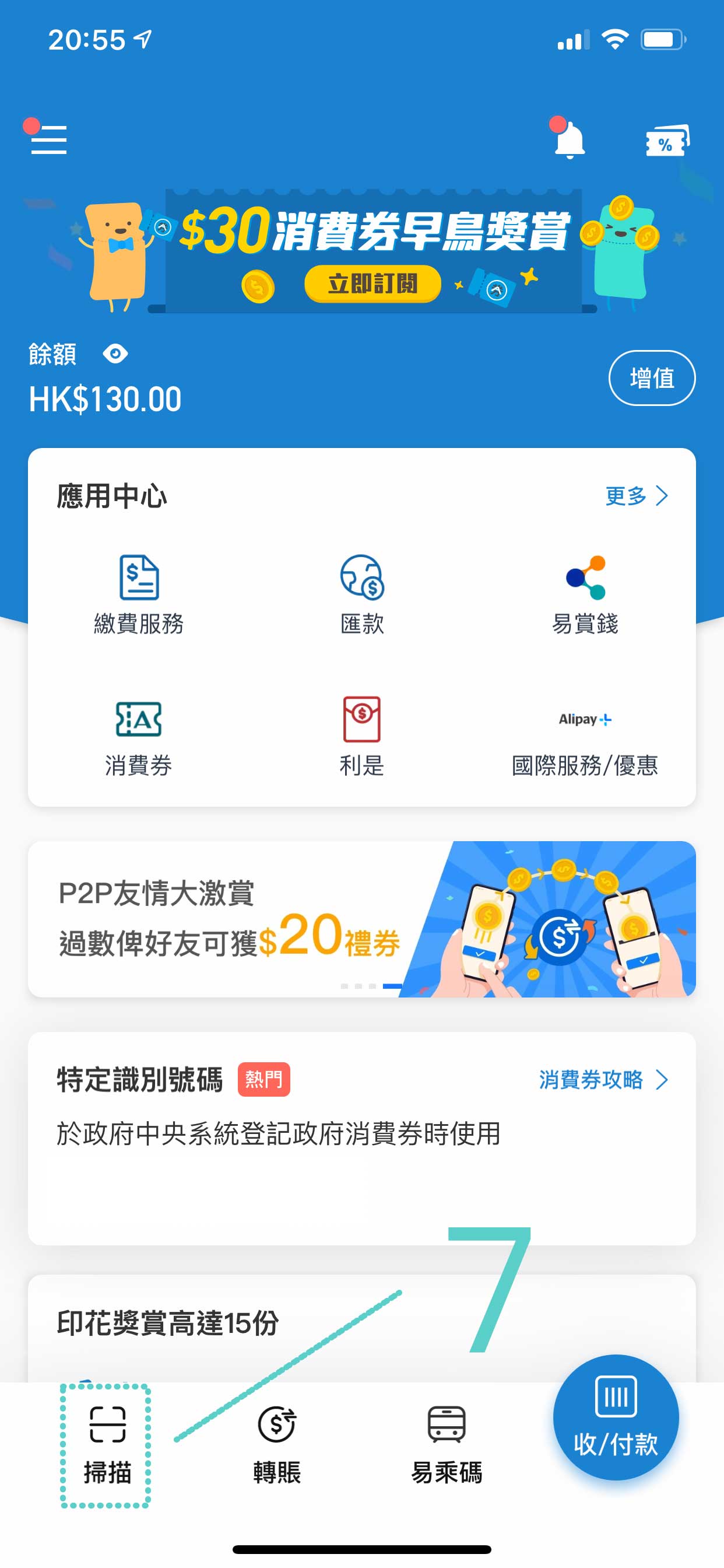Open the hamburger menu

[x=48, y=139]
